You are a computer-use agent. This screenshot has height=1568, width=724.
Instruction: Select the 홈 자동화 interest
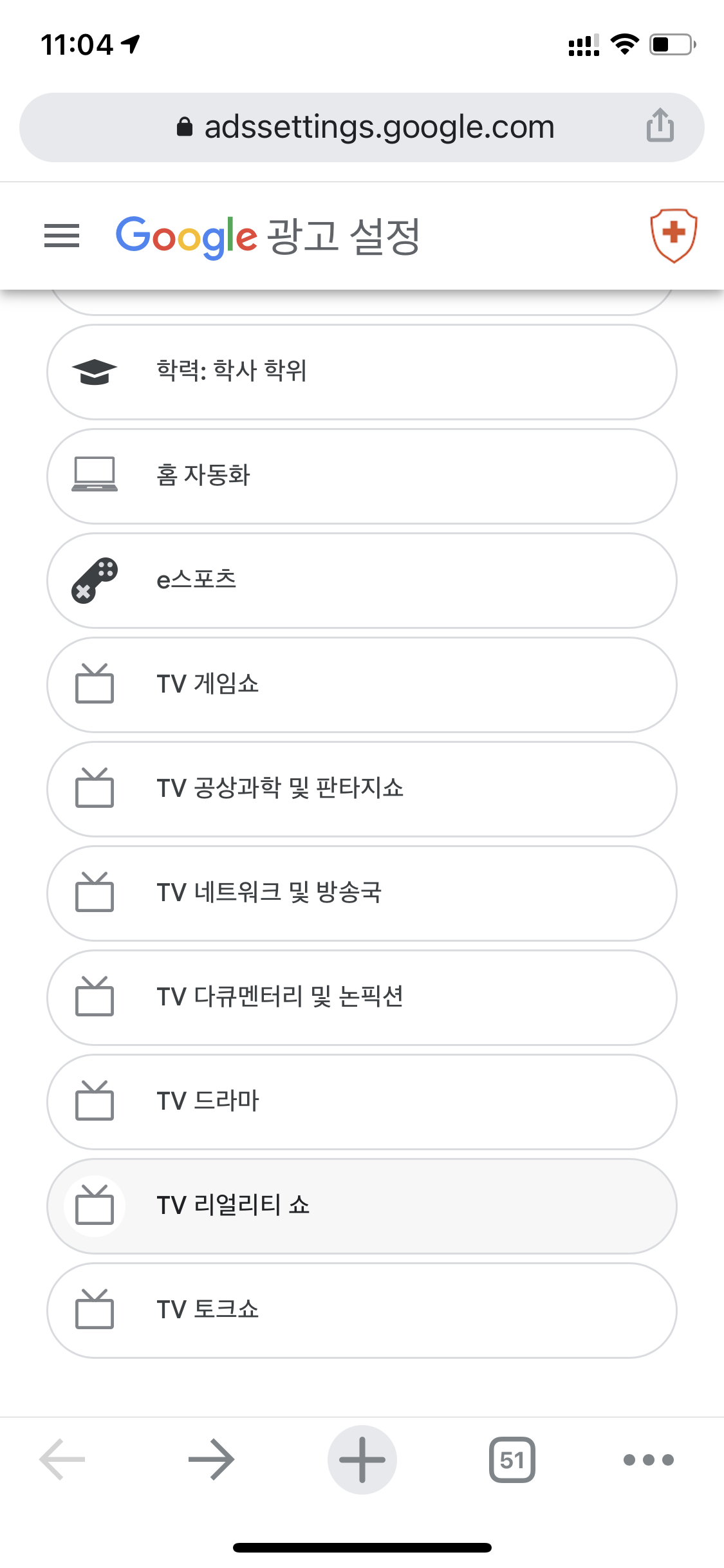coord(362,476)
